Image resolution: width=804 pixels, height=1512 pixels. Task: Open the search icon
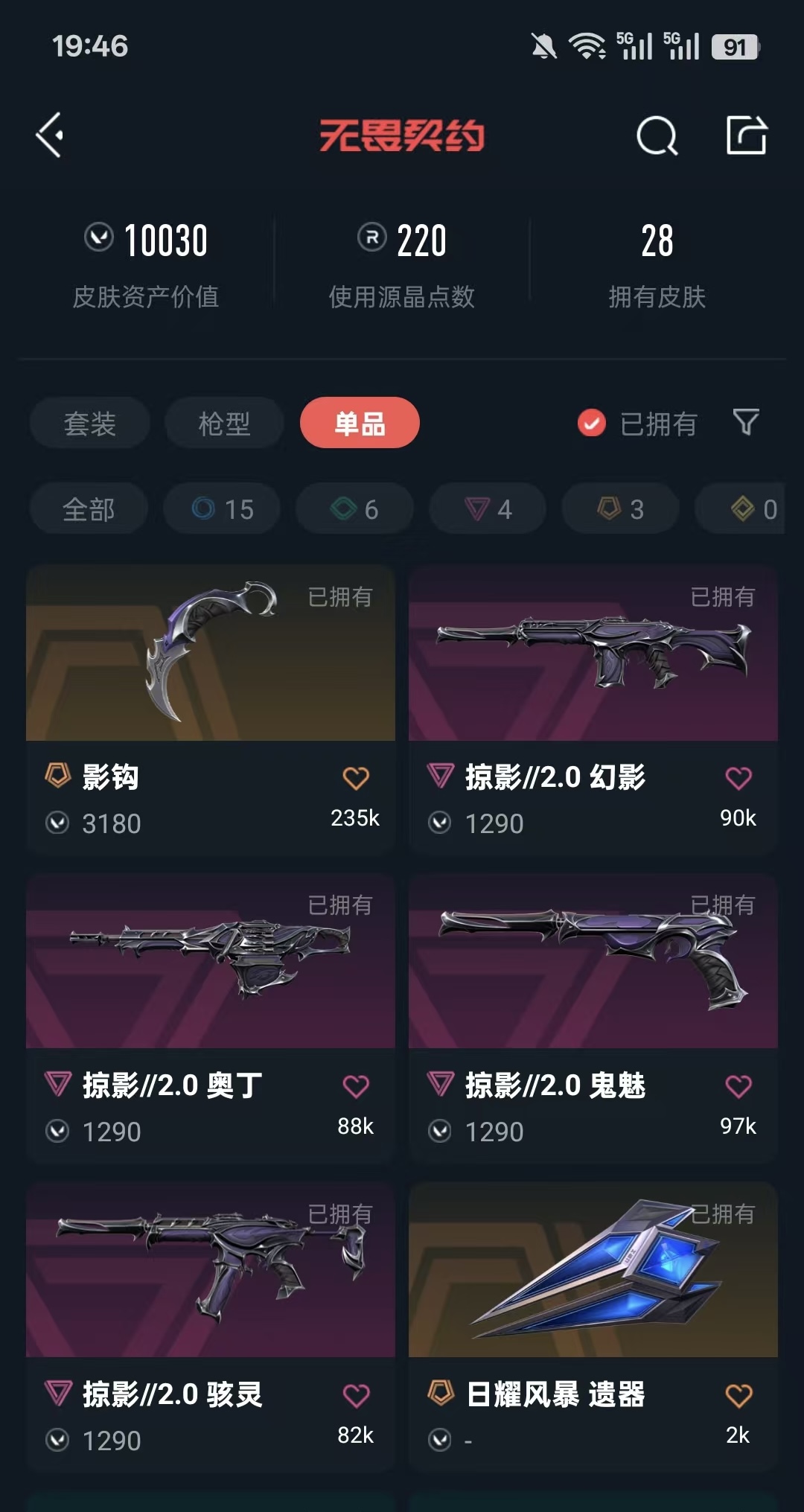pyautogui.click(x=657, y=136)
